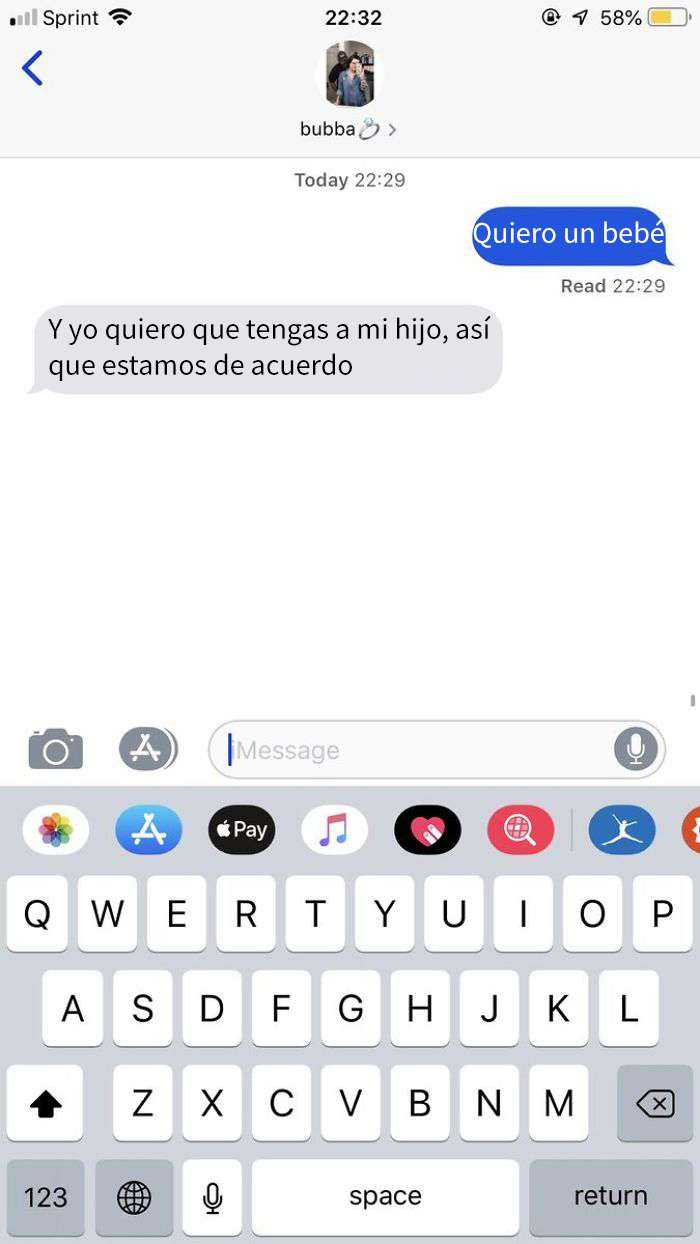The image size is (700, 1244).
Task: Tap the backspace key
Action: 655,1104
